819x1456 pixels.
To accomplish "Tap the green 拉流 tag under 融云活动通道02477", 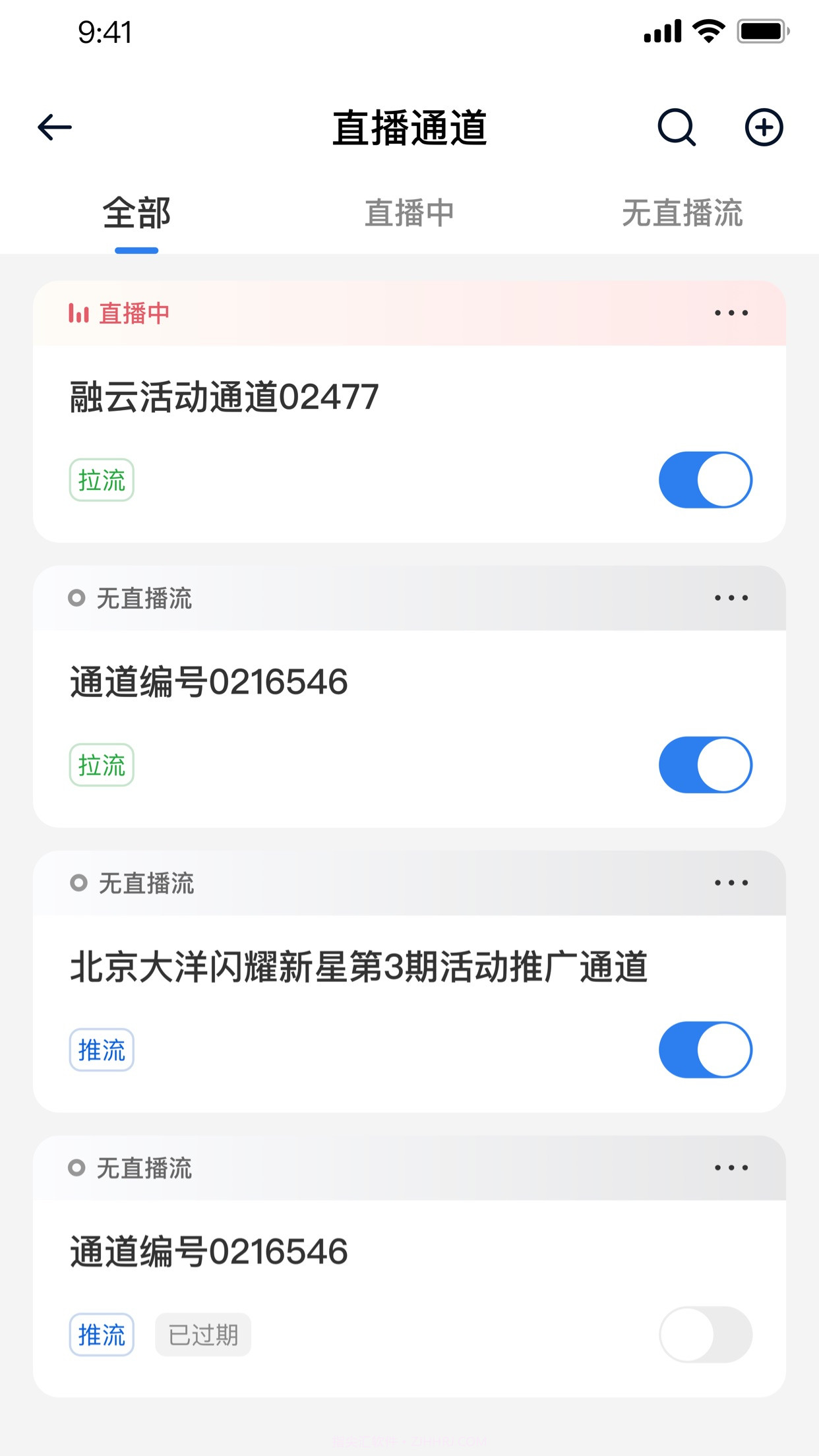I will [102, 480].
